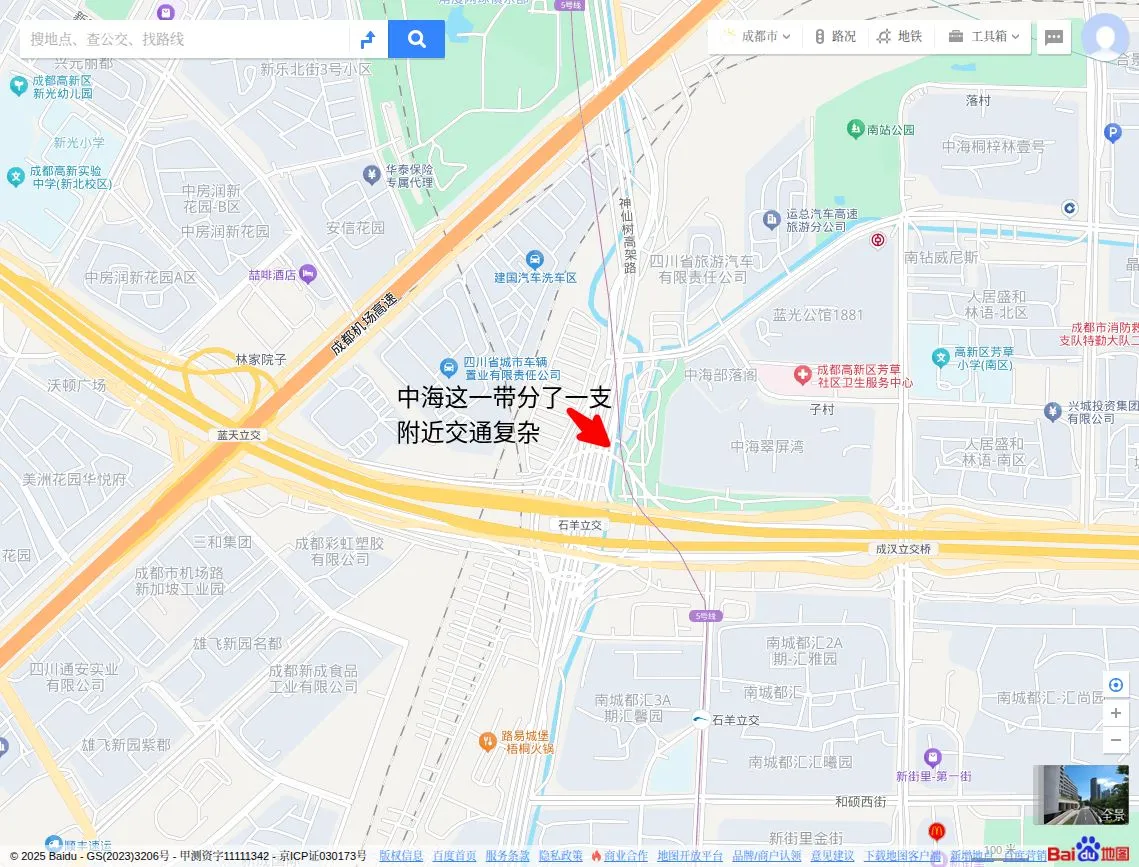
Task: Visit the 地图开放平台 link
Action: tap(690, 856)
